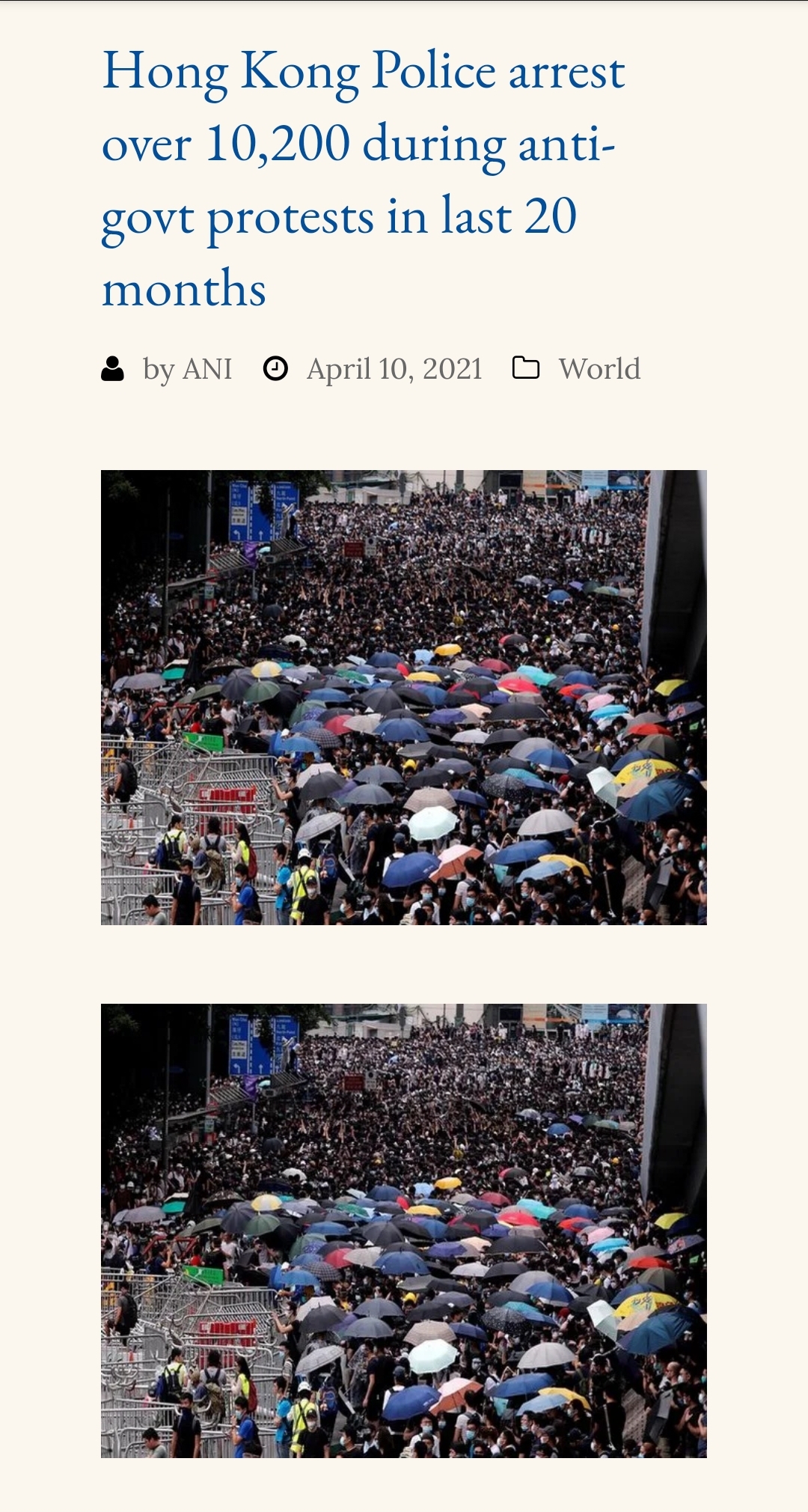Open the World category
This screenshot has height=1512, width=808.
point(599,369)
